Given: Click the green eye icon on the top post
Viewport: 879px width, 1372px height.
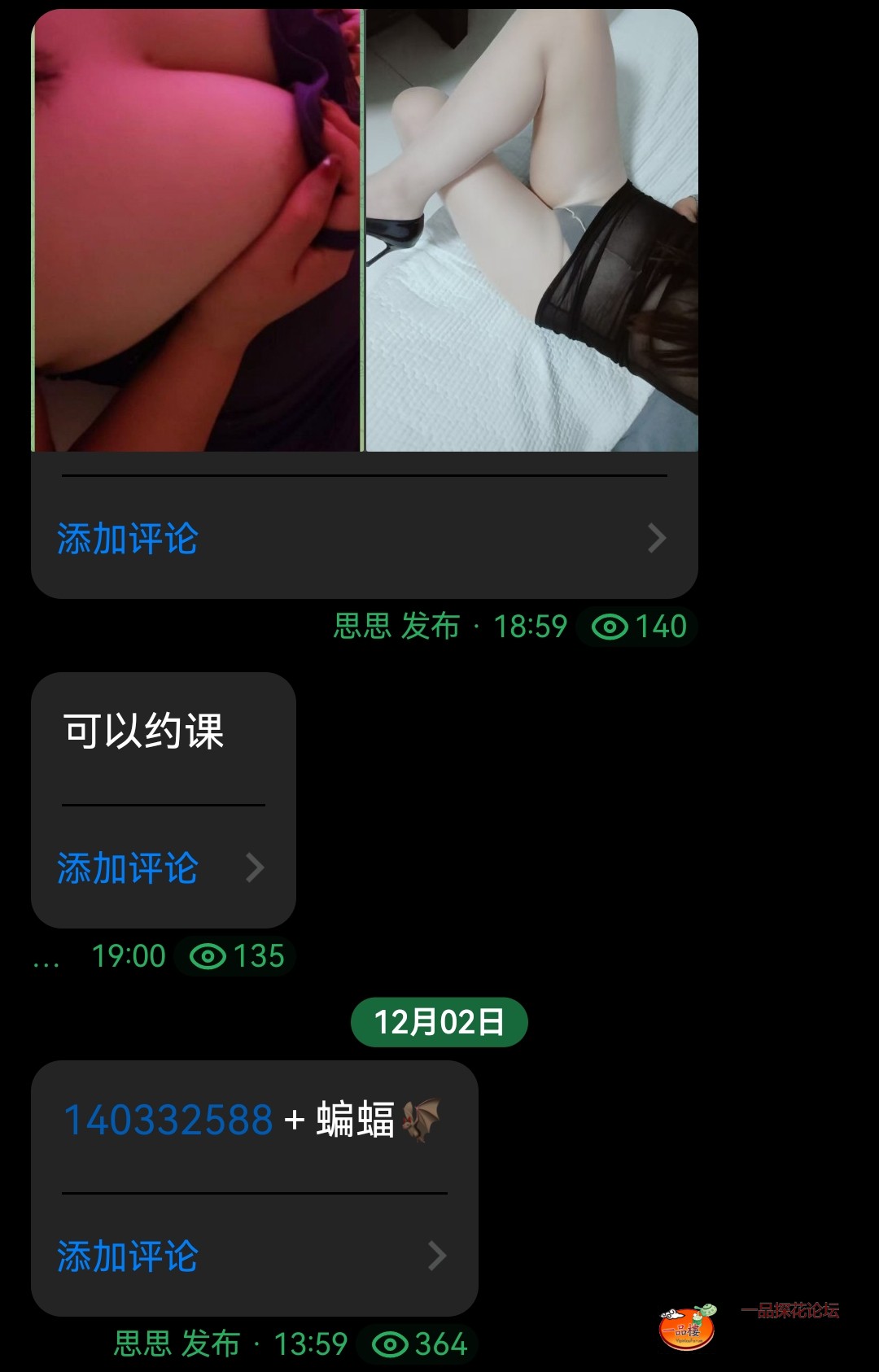Looking at the screenshot, I should pos(613,627).
